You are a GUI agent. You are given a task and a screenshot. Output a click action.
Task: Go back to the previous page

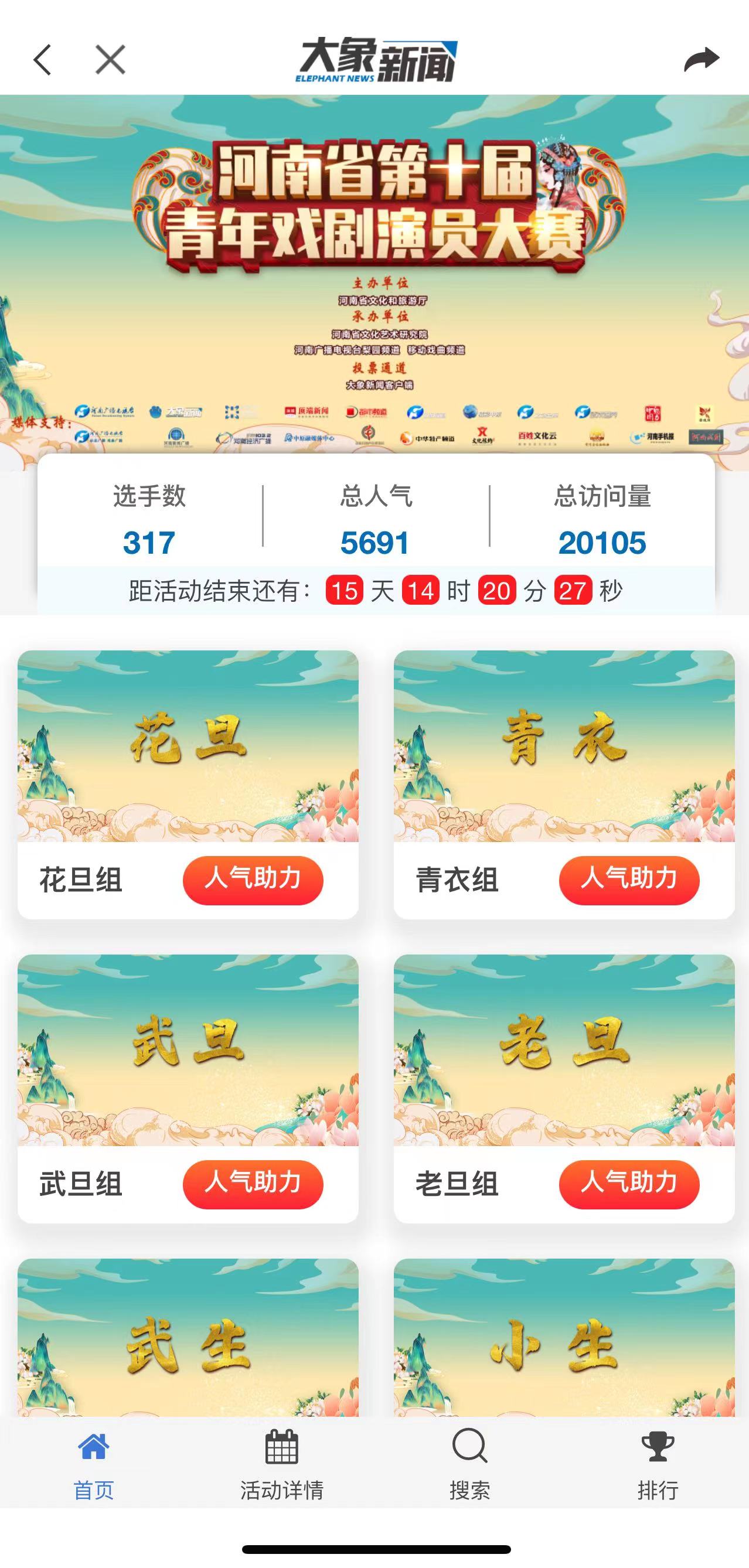(x=43, y=60)
